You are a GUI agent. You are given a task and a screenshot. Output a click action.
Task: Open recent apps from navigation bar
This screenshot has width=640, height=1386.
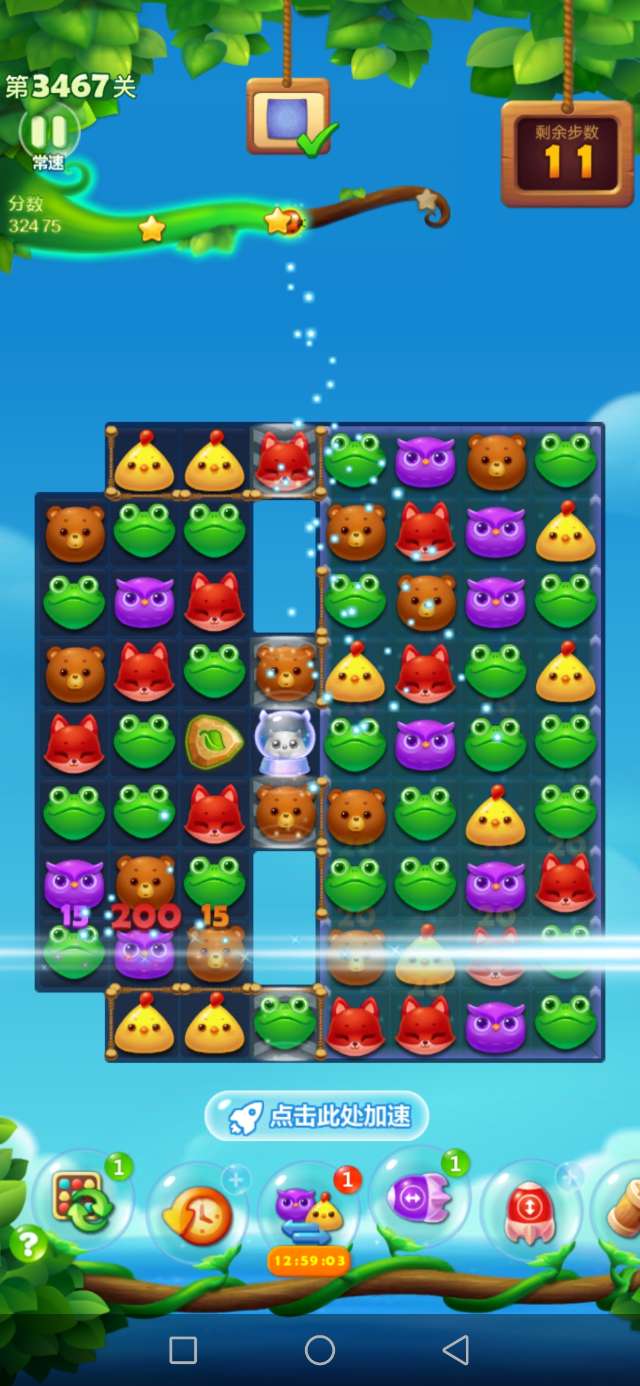(x=183, y=1350)
